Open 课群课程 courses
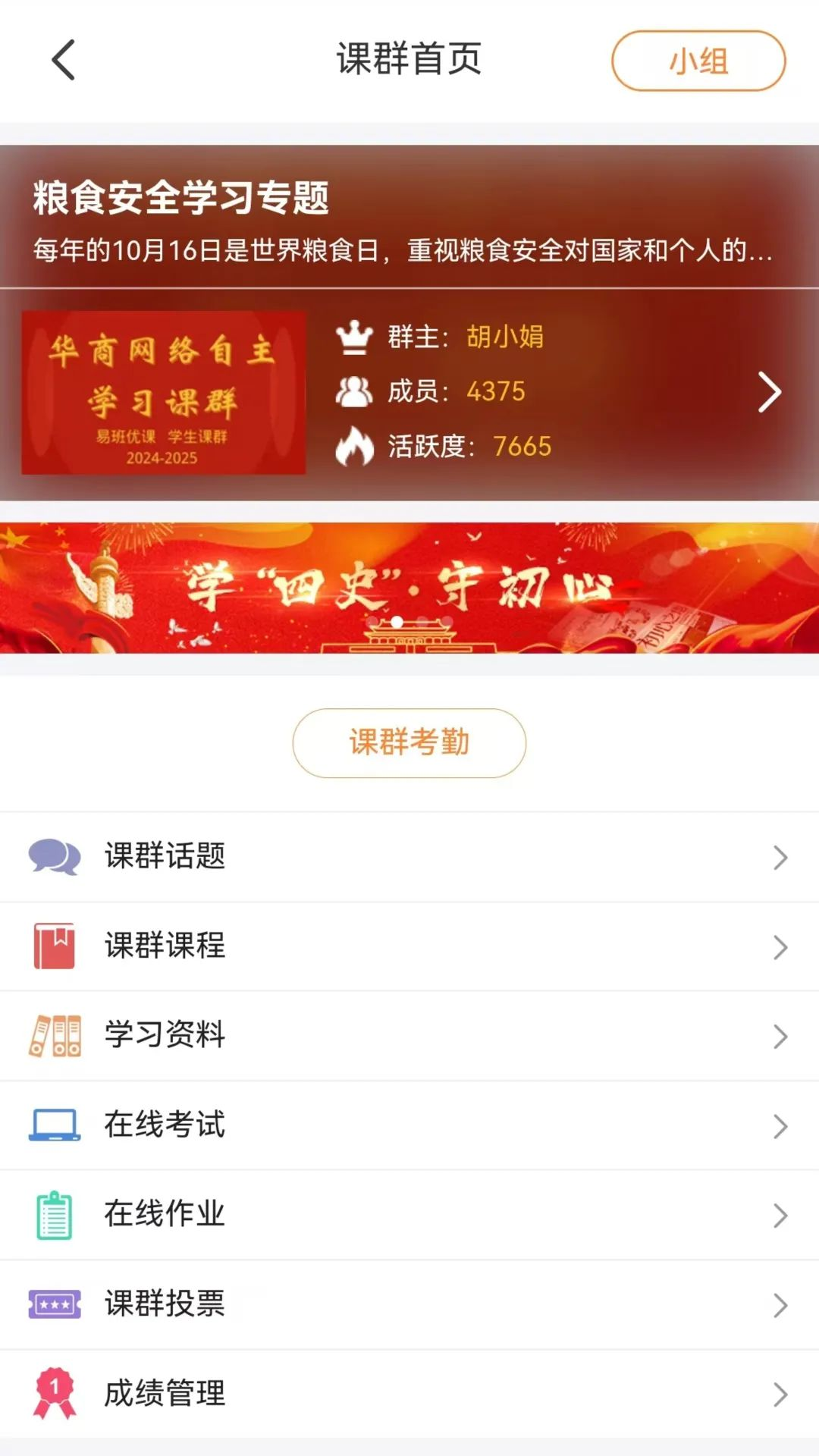The height and width of the screenshot is (1456, 819). click(409, 946)
